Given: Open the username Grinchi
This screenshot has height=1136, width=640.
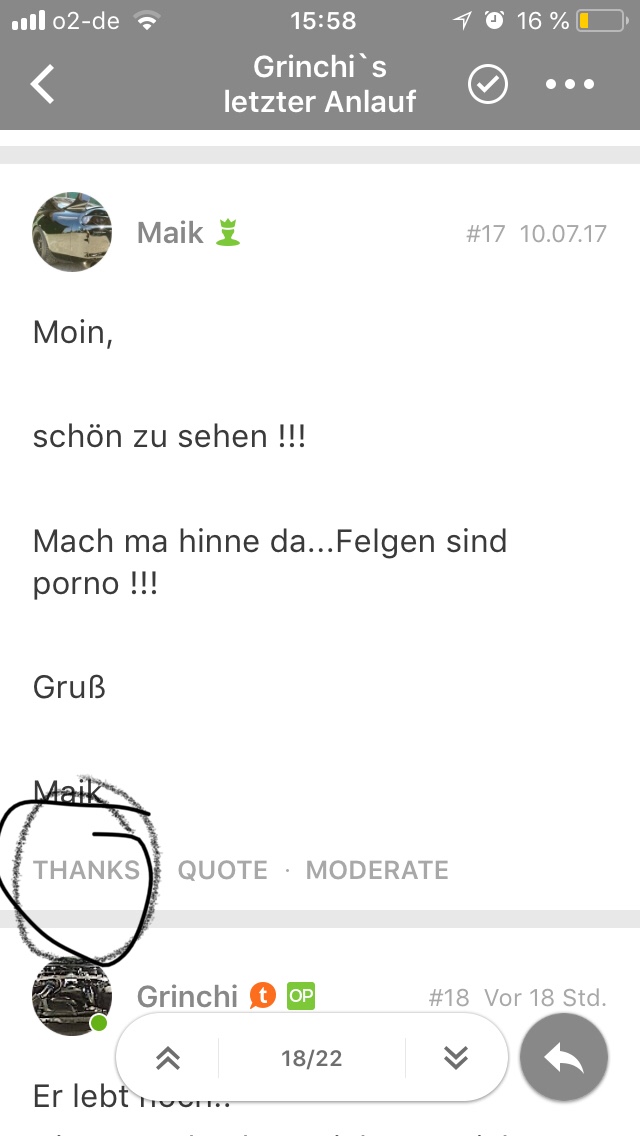Looking at the screenshot, I should coord(187,996).
